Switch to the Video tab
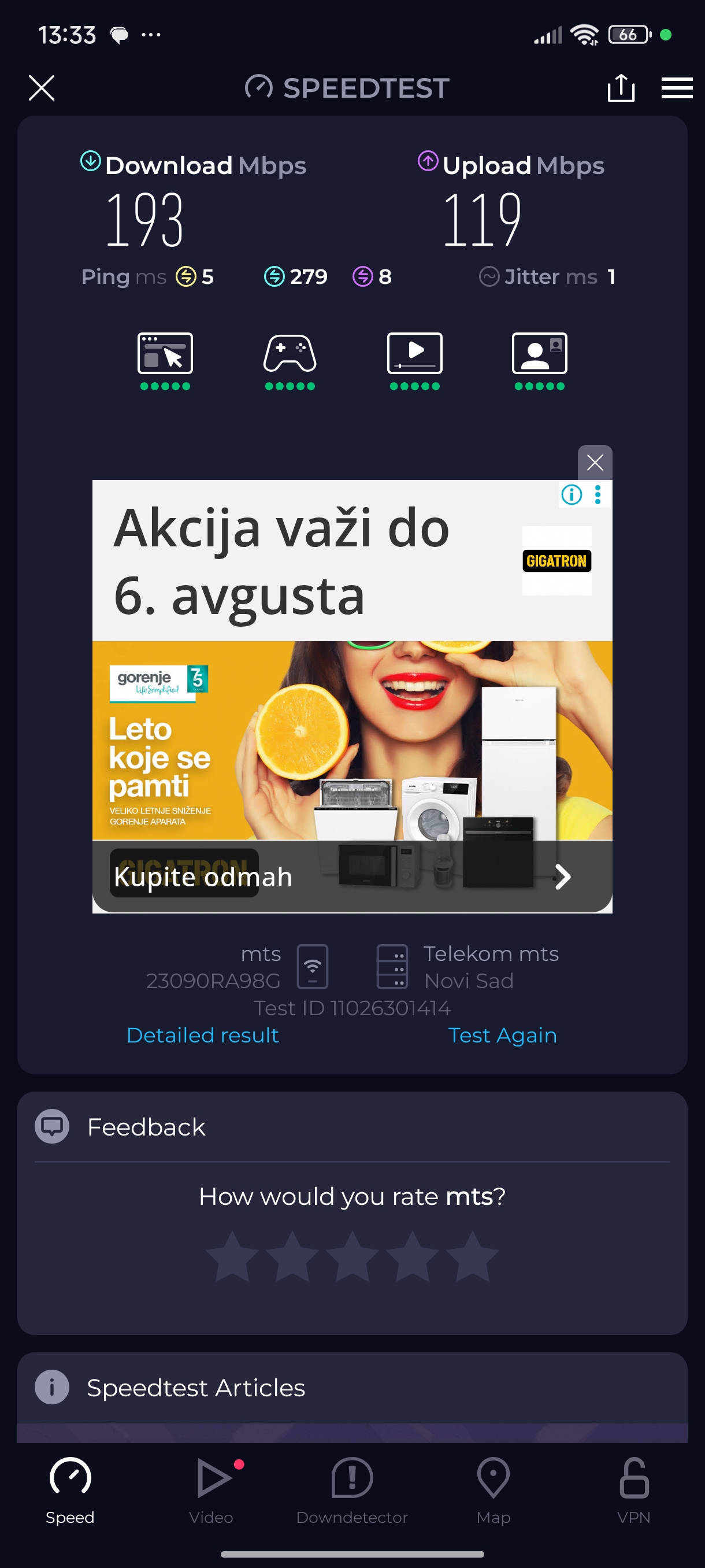705x1568 pixels. coord(211,1488)
